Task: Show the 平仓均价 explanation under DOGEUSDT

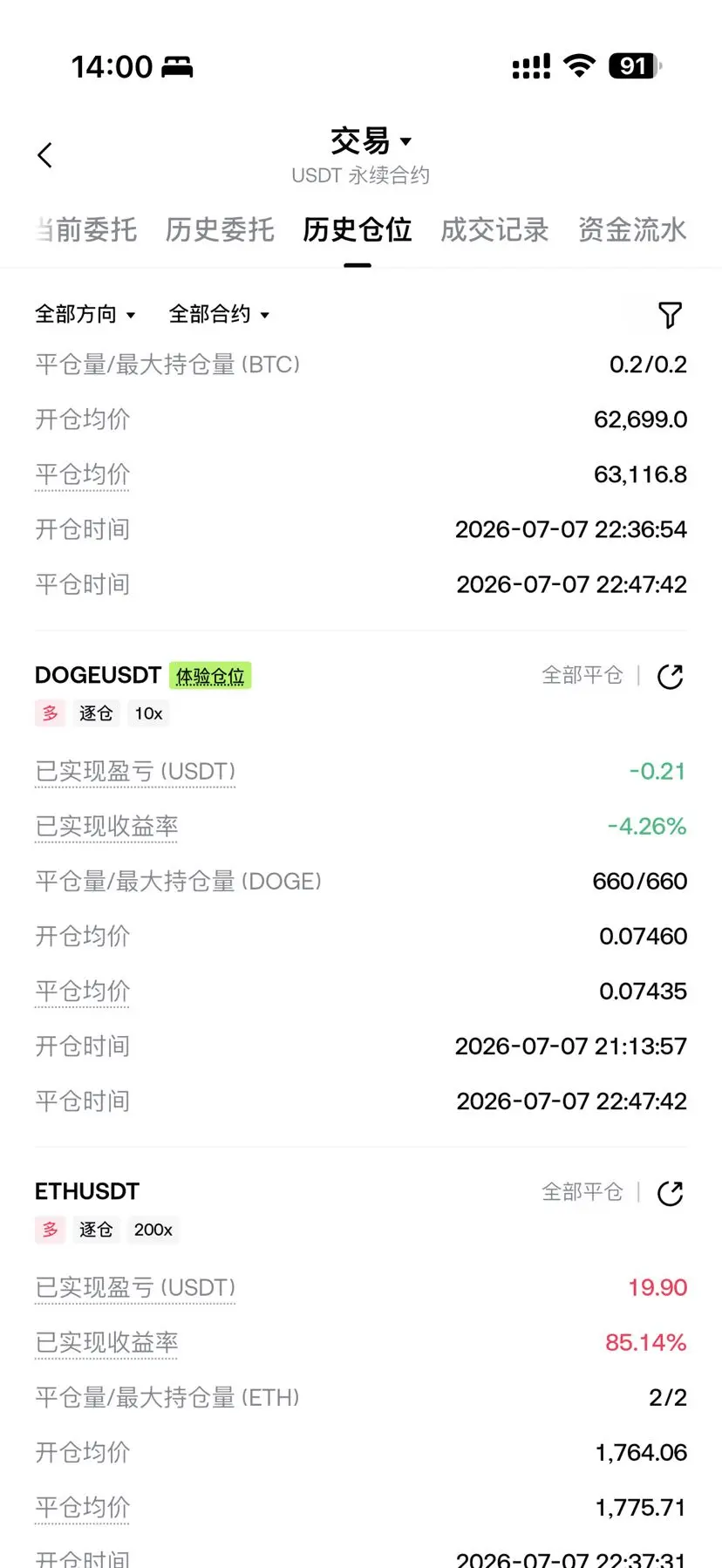Action: click(x=82, y=992)
